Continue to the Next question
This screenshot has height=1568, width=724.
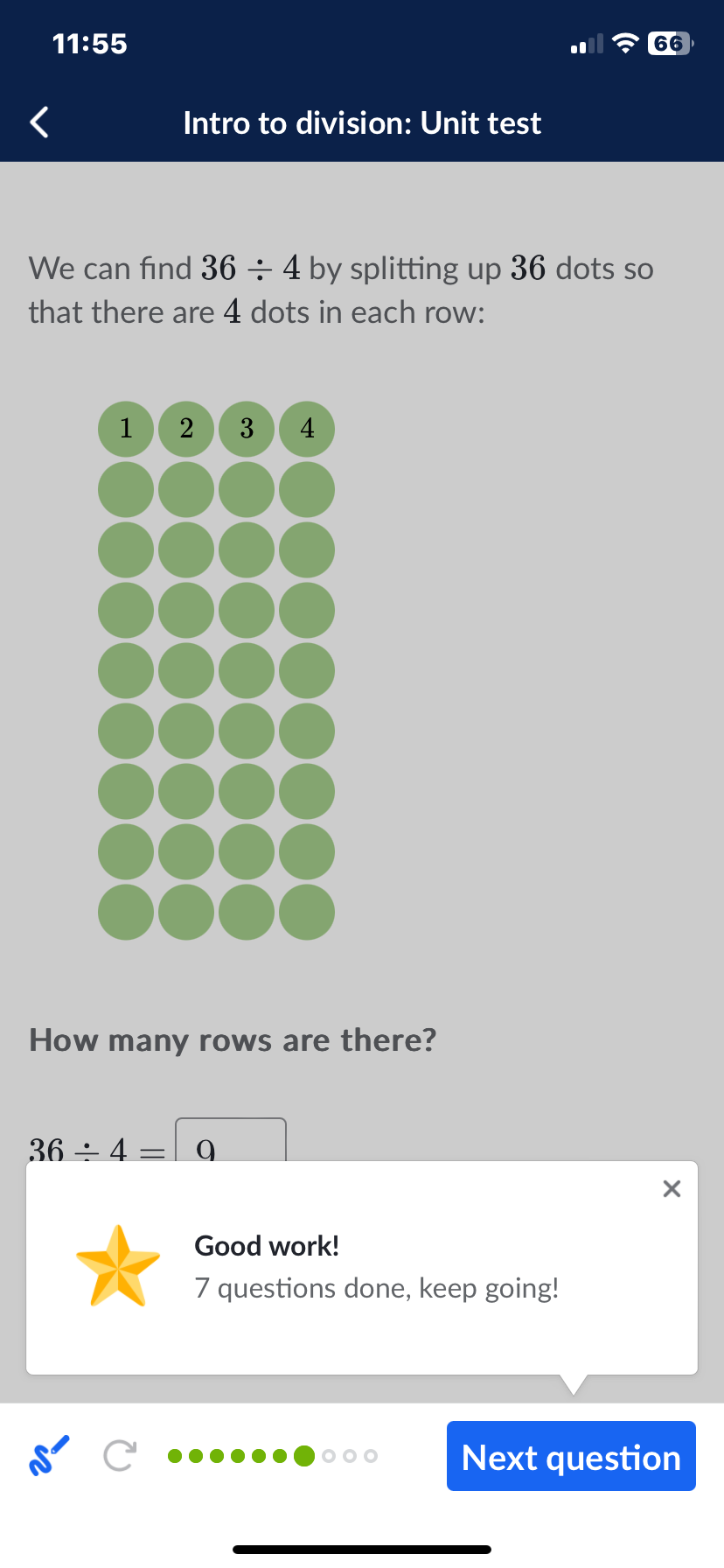[x=571, y=1457]
